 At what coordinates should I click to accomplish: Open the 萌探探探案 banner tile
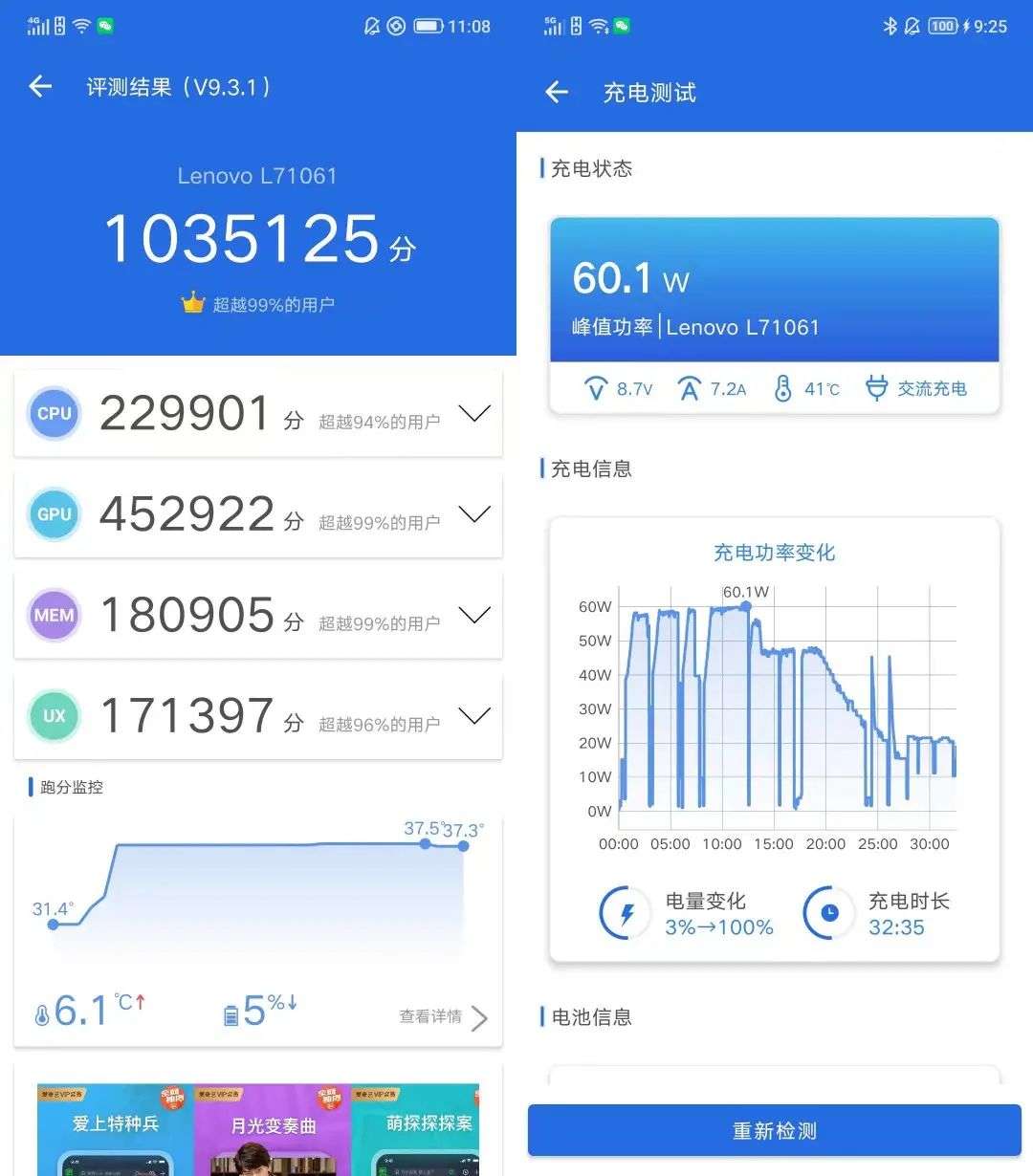pos(415,1130)
